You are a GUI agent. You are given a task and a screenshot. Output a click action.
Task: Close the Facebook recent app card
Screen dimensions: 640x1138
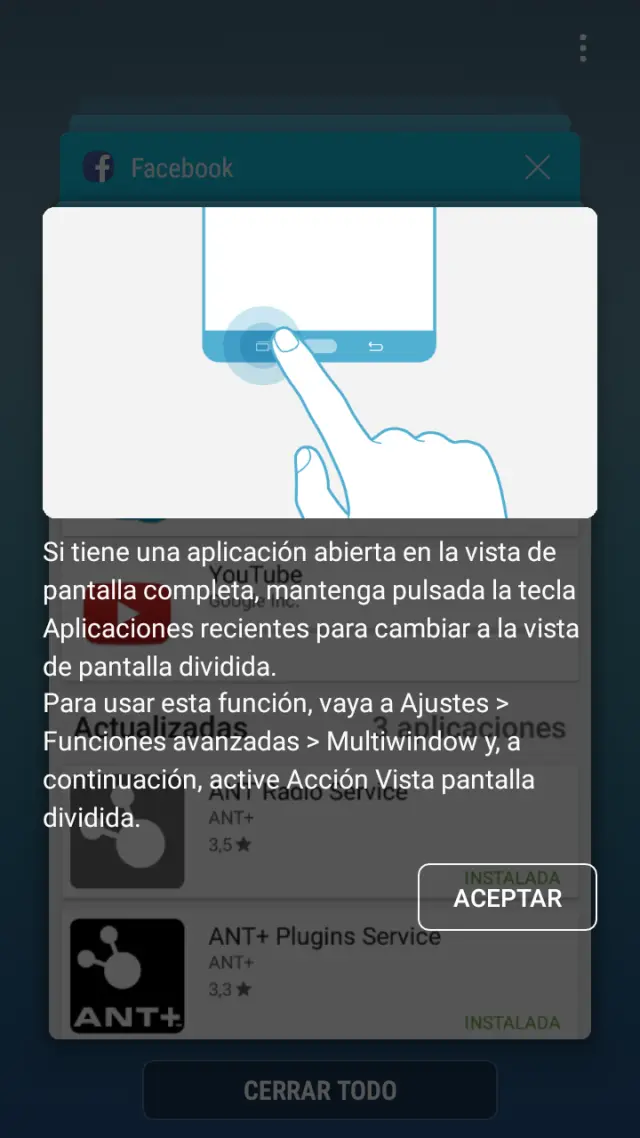pyautogui.click(x=538, y=168)
